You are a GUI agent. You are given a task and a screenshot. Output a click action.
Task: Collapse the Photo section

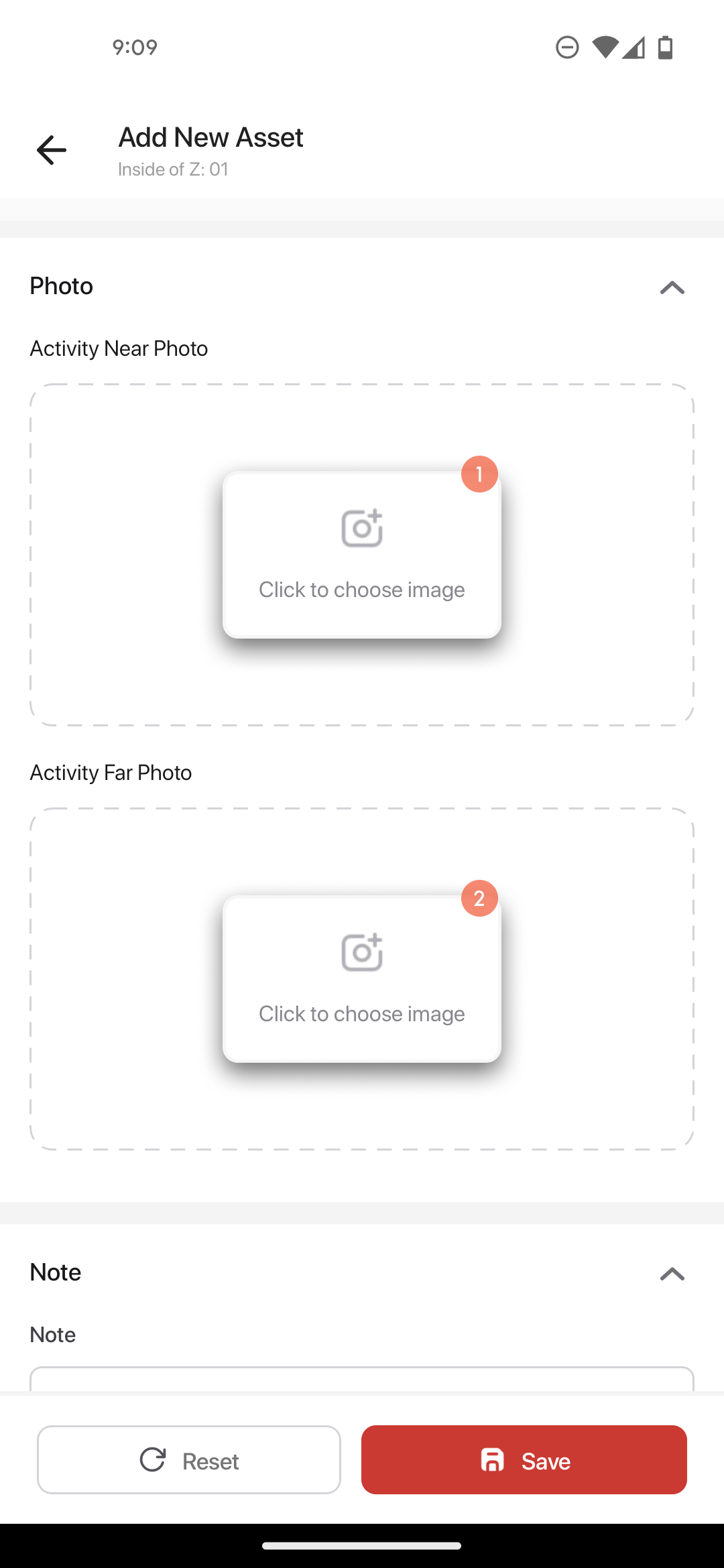coord(671,287)
